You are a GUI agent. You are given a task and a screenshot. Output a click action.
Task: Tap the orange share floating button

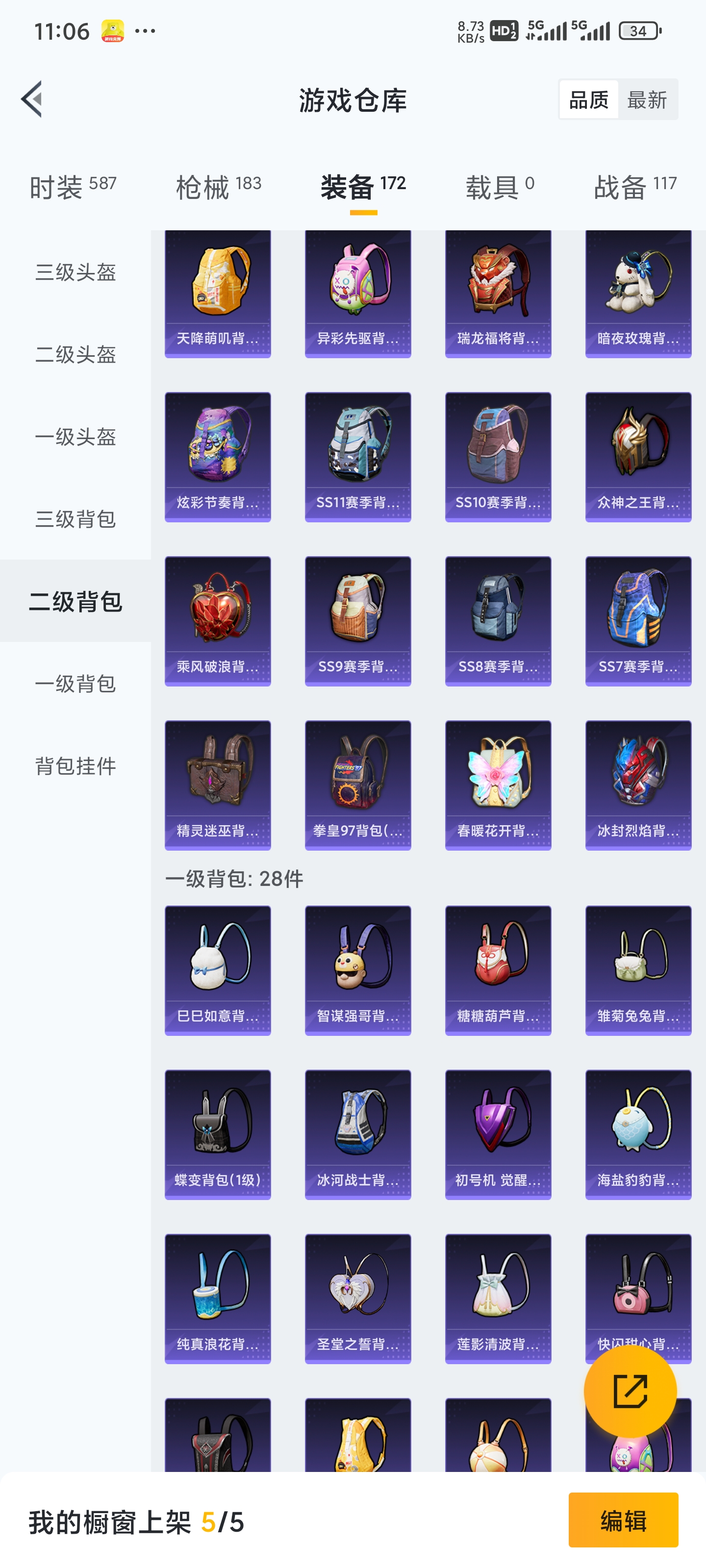[630, 1391]
